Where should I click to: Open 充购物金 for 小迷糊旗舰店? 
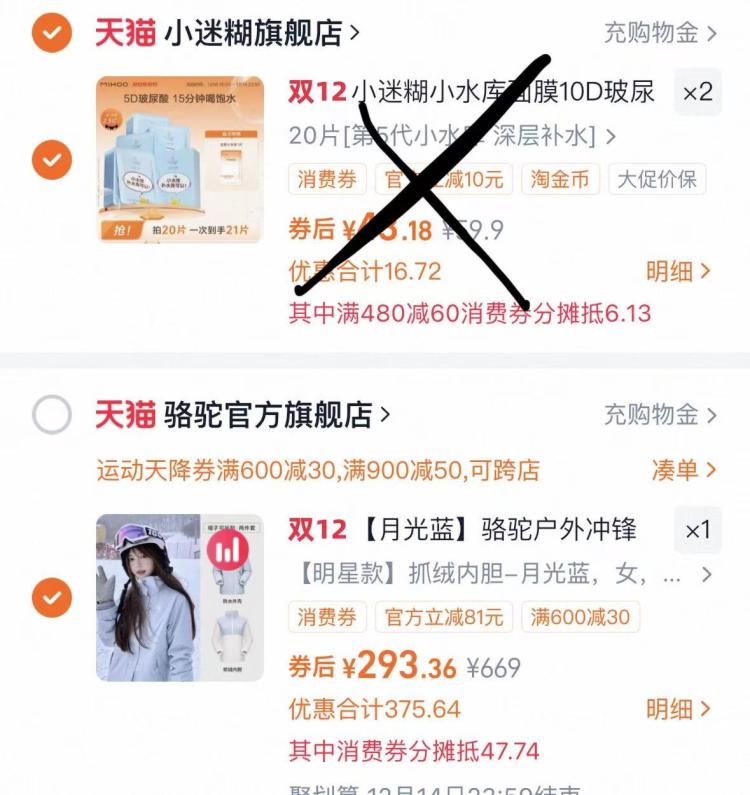point(660,33)
